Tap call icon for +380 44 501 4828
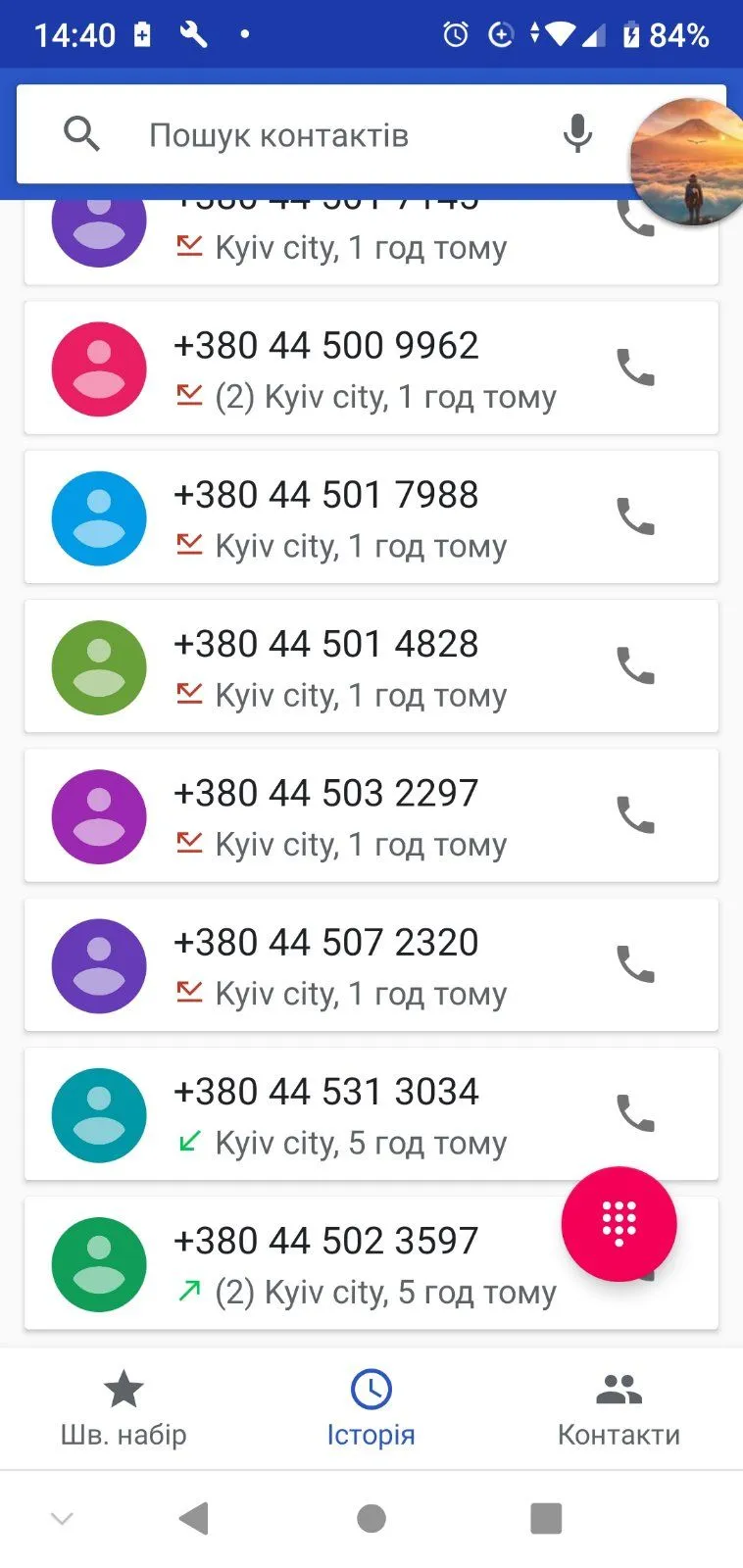This screenshot has width=743, height=1568. pyautogui.click(x=635, y=666)
